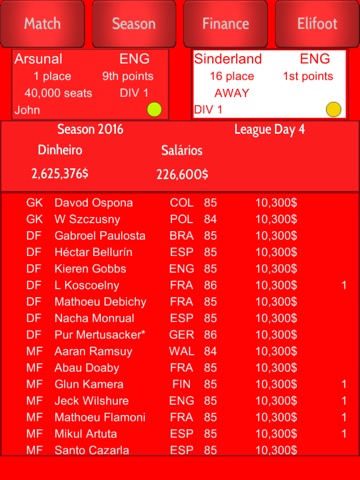Screen dimensions: 360x480
Task: Select Nacha Monrual row
Action: coord(180,318)
